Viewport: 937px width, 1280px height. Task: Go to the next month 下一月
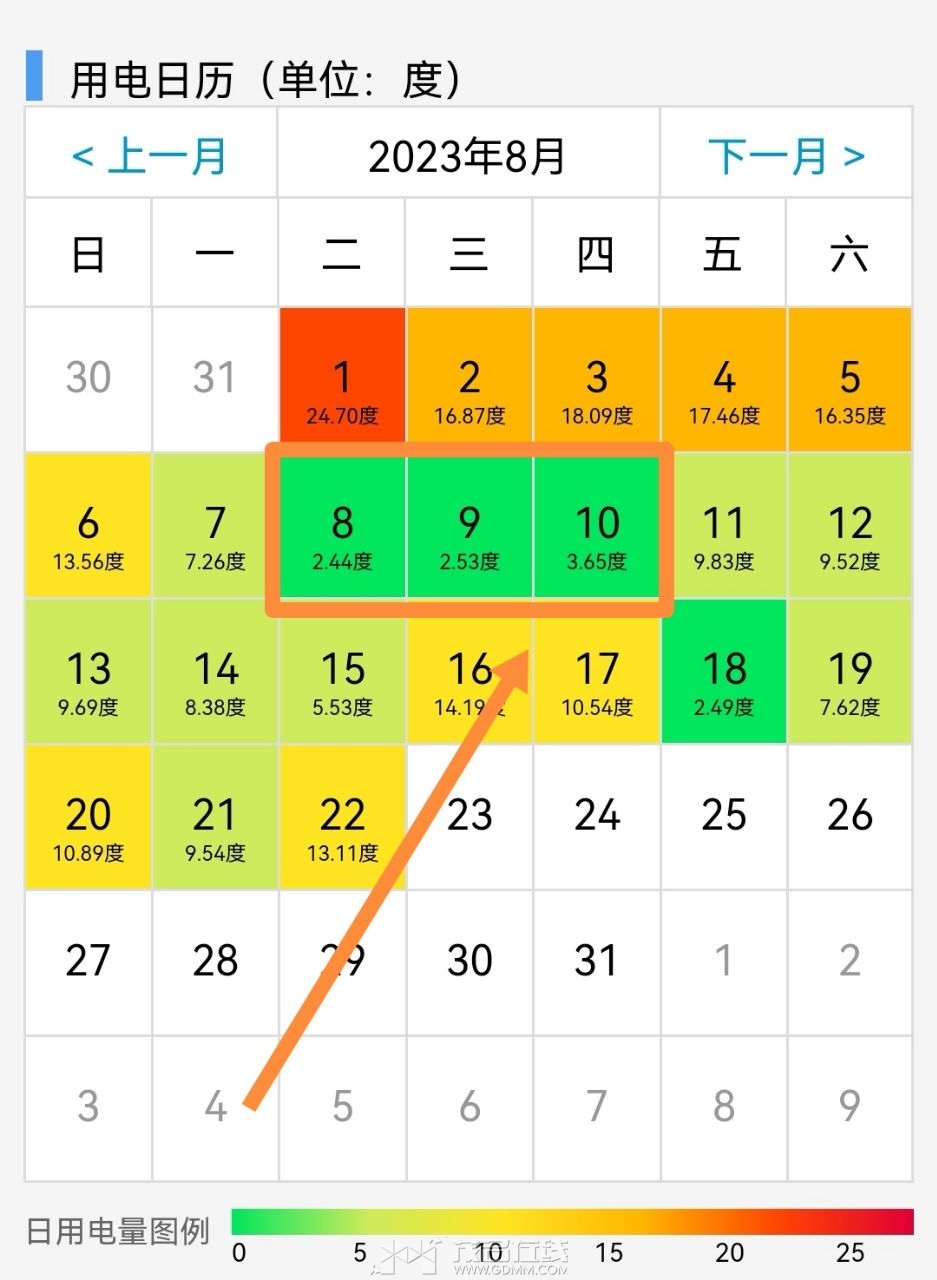pos(786,156)
